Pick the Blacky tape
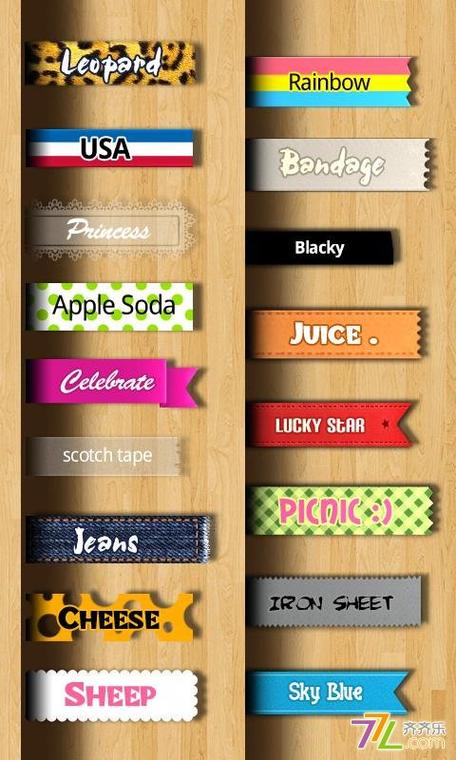This screenshot has height=760, width=456. (x=320, y=248)
